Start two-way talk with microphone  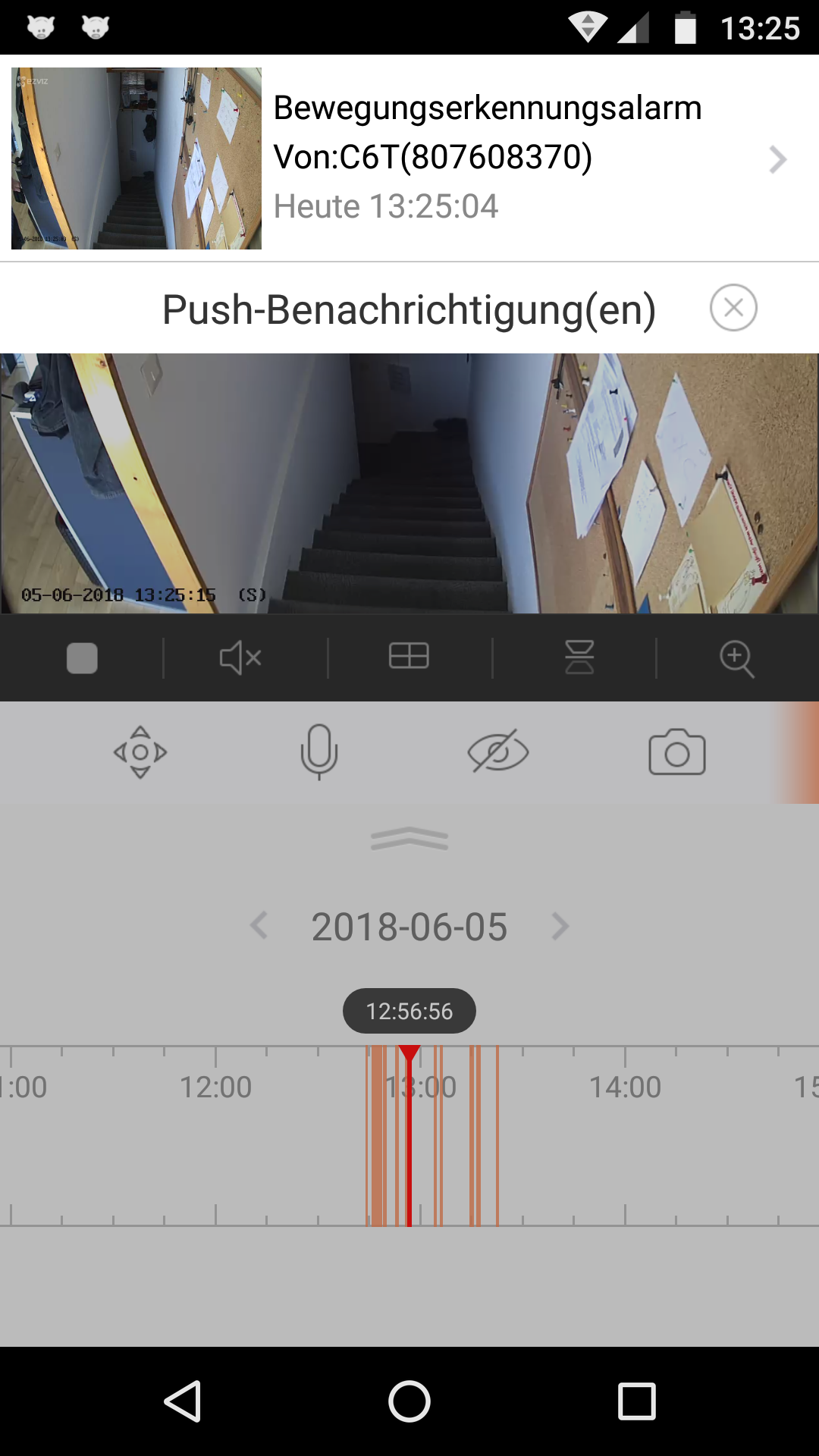(319, 752)
